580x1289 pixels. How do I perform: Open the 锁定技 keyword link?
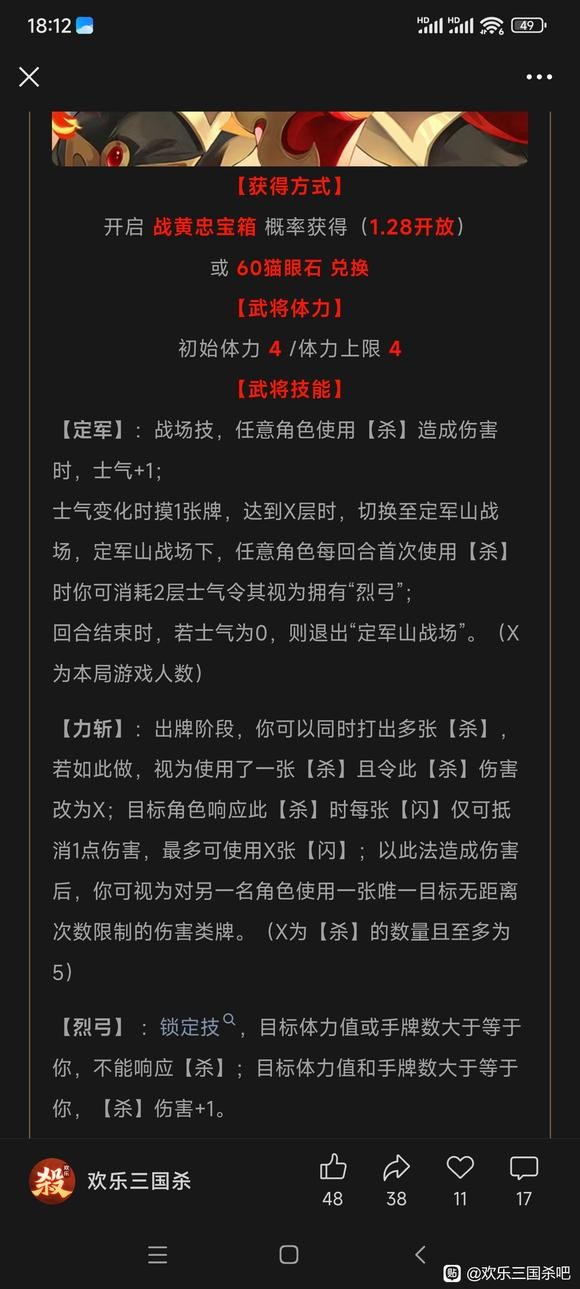[x=197, y=1026]
